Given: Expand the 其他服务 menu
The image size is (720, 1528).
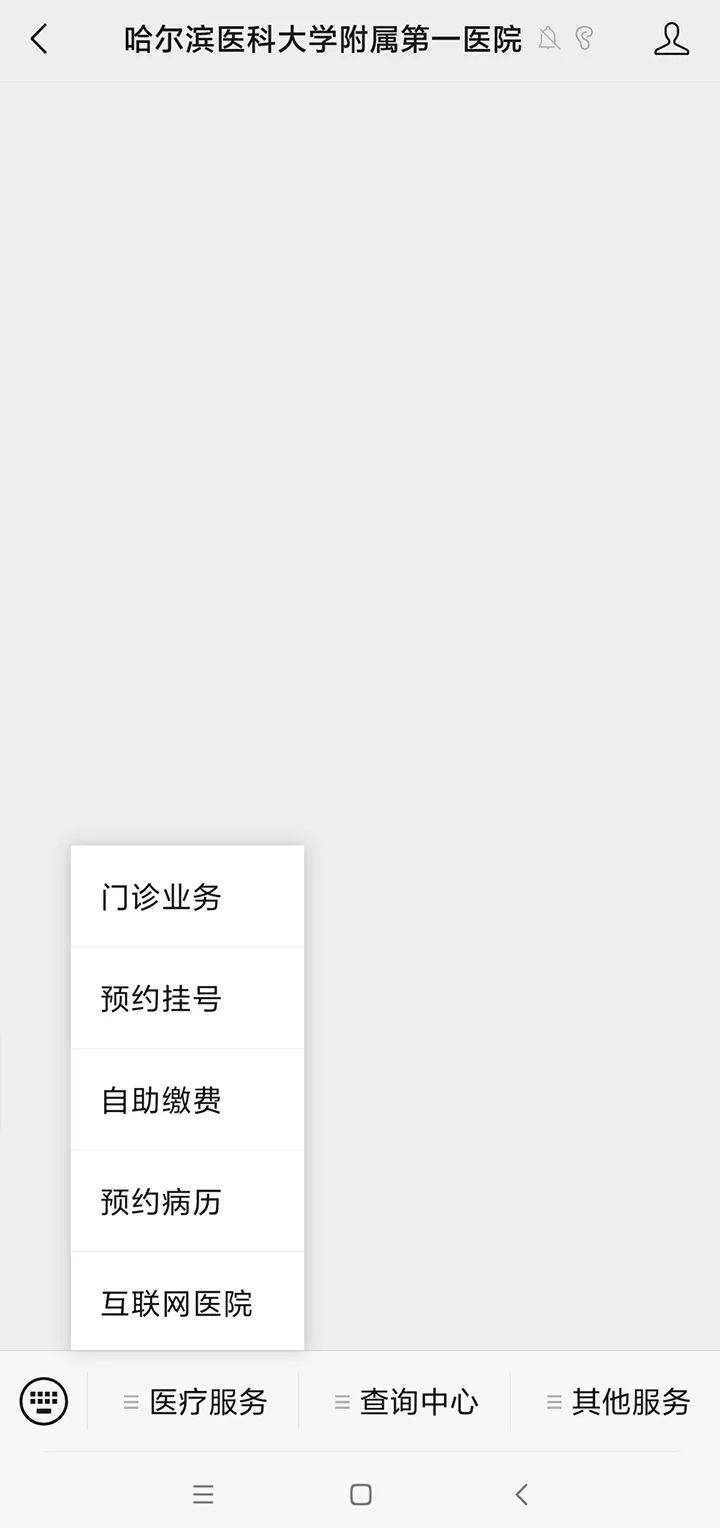Looking at the screenshot, I should click(x=617, y=1402).
